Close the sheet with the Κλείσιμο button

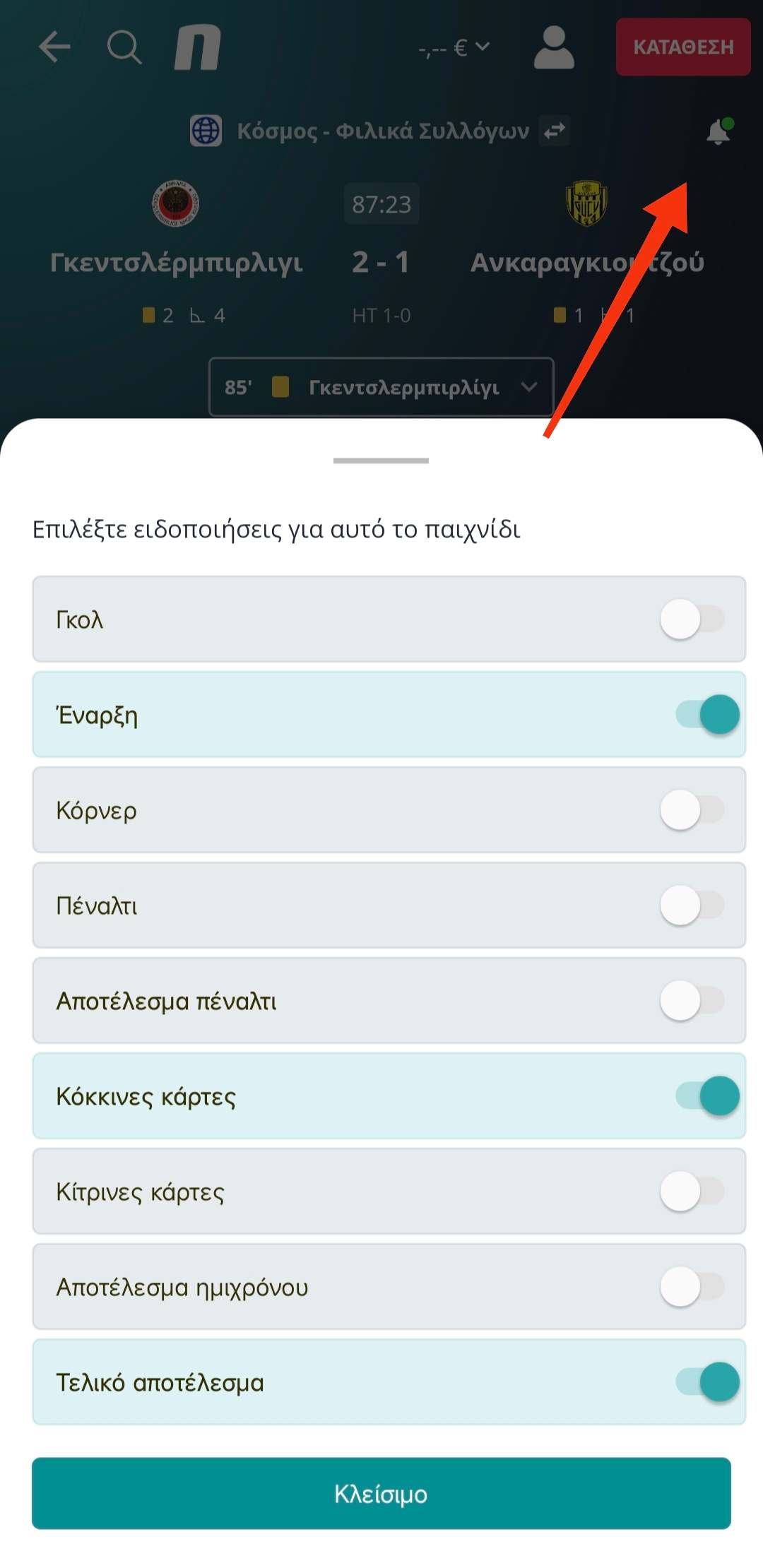pos(381,1493)
